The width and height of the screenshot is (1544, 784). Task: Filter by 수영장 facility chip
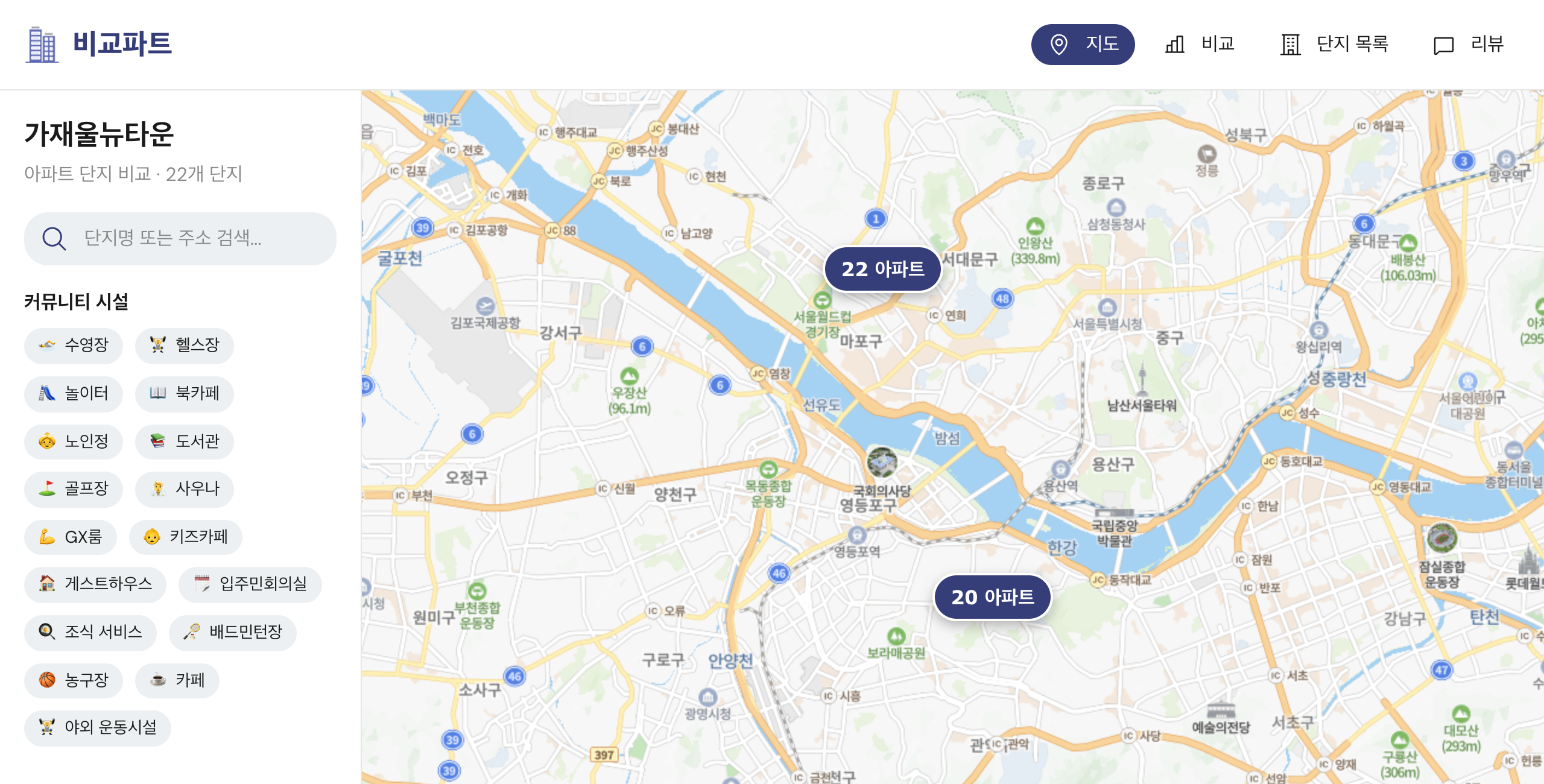[x=74, y=346]
